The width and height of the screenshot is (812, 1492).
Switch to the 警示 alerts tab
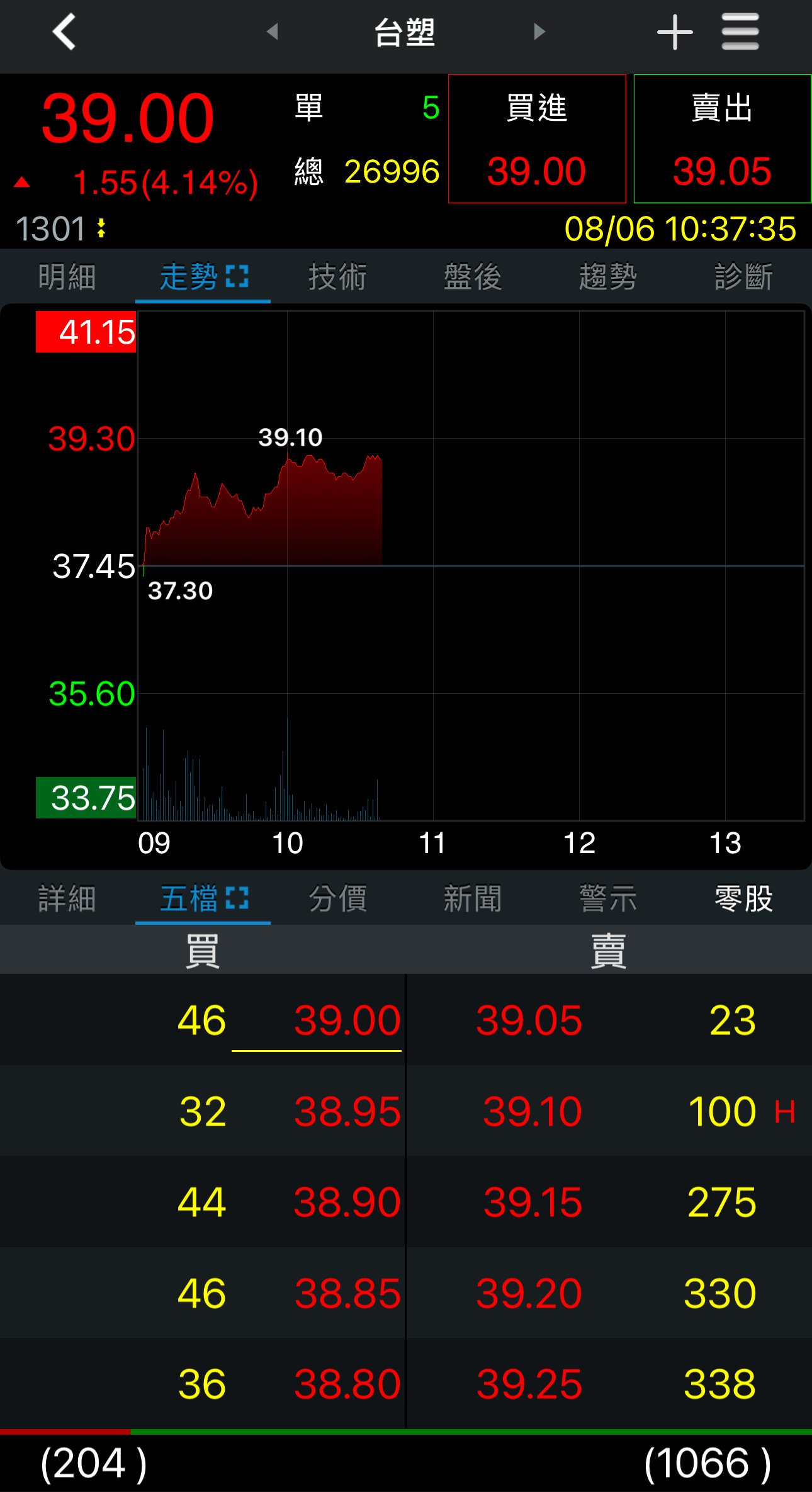[608, 898]
